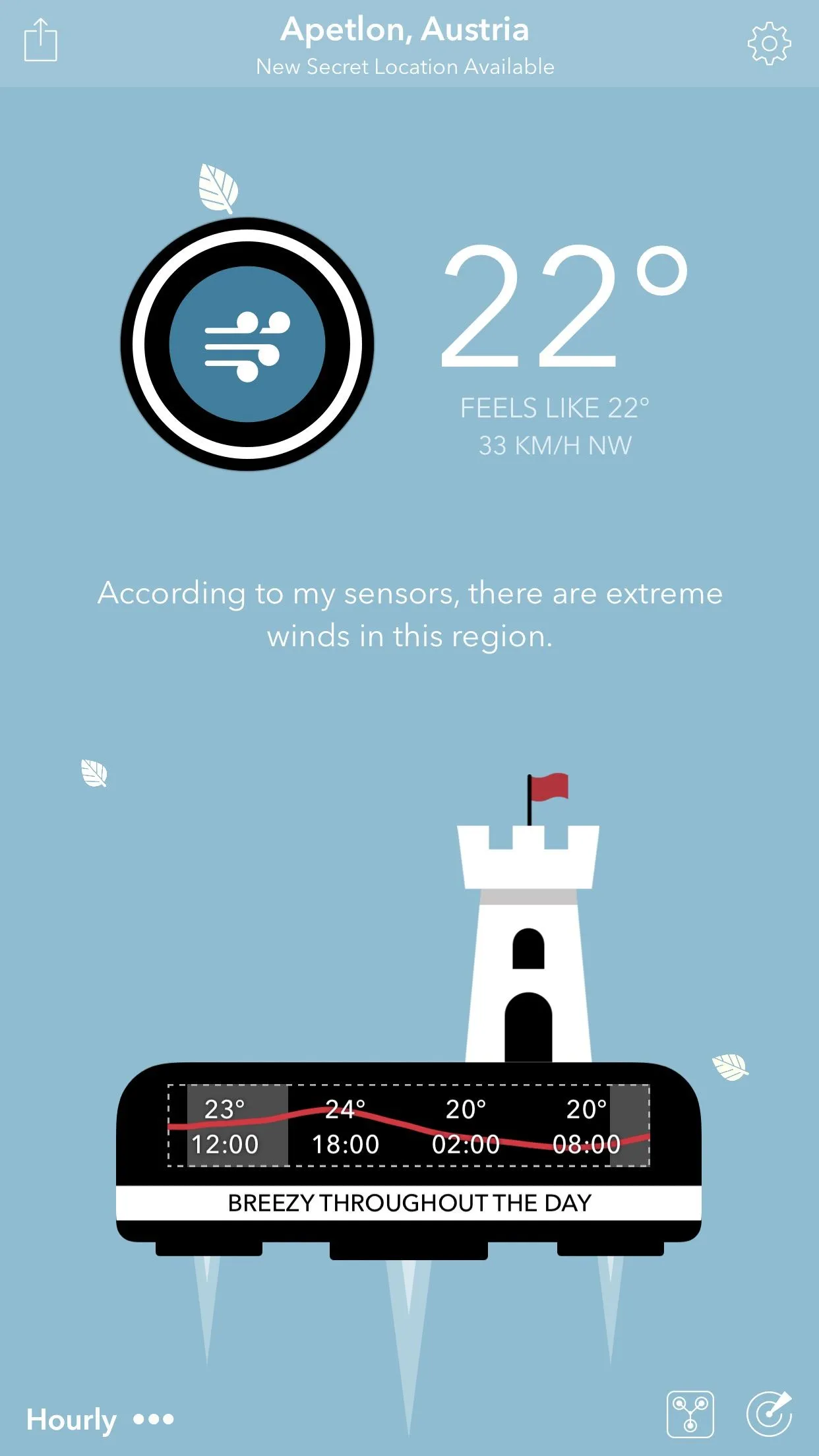Tap the hourly temperature graph panel
Screen dimensions: 819x1456
409,1126
